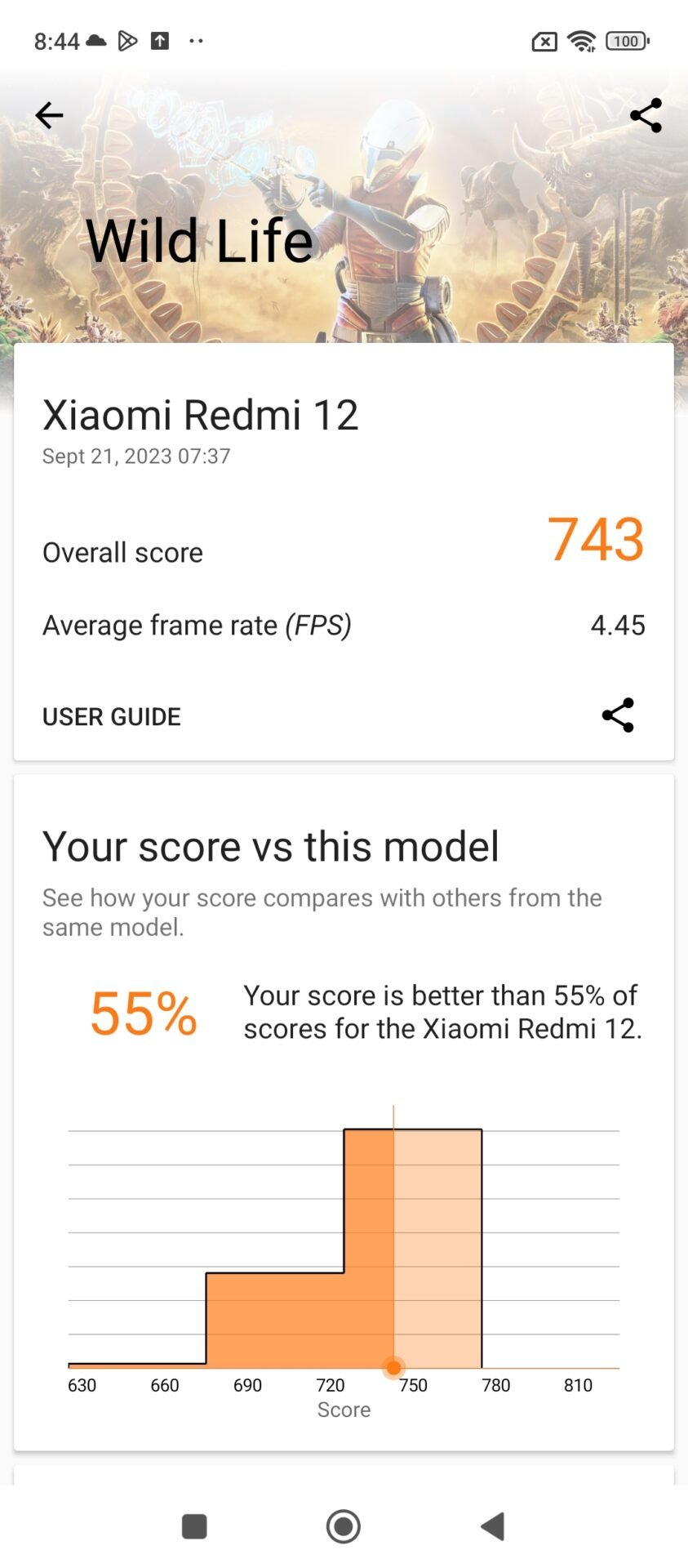The height and width of the screenshot is (1568, 688).
Task: Open recent apps from the navigation bar
Action: coord(194,1526)
